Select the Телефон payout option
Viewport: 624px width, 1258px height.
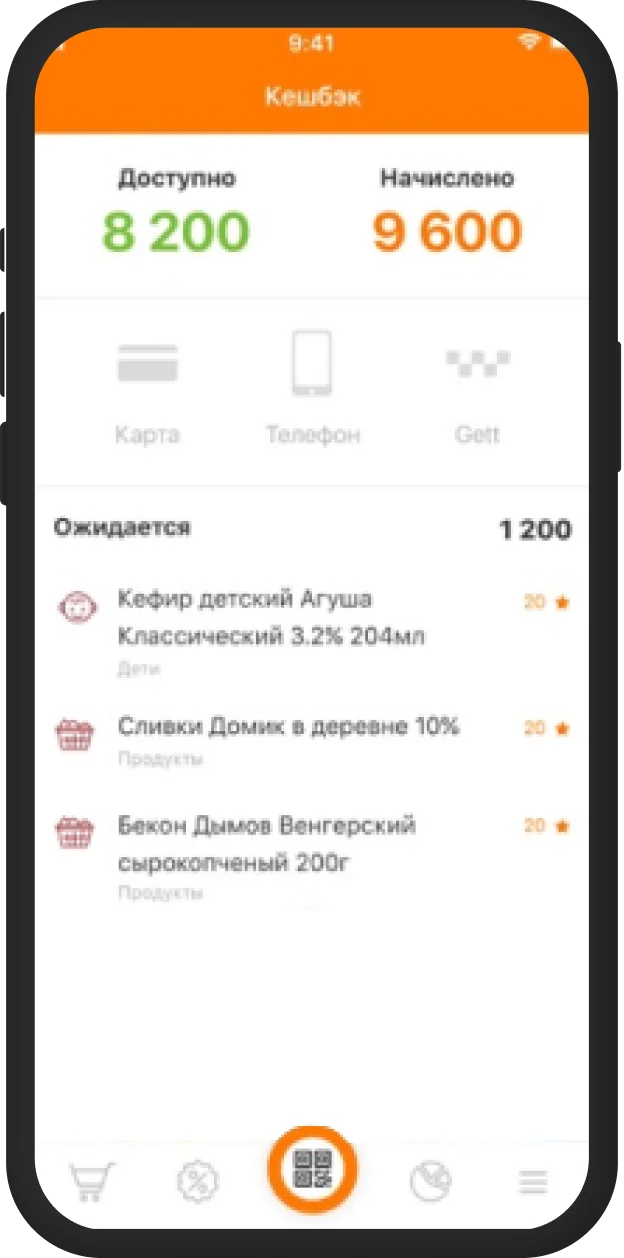[x=312, y=389]
